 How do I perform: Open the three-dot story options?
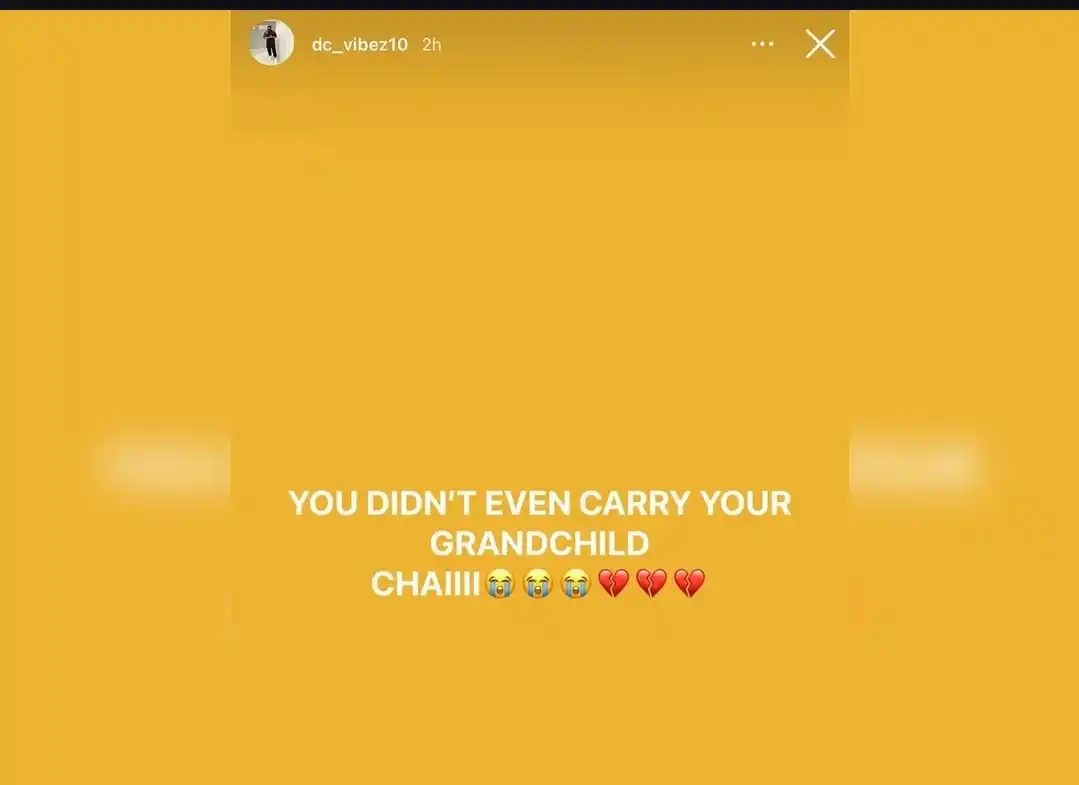tap(762, 44)
